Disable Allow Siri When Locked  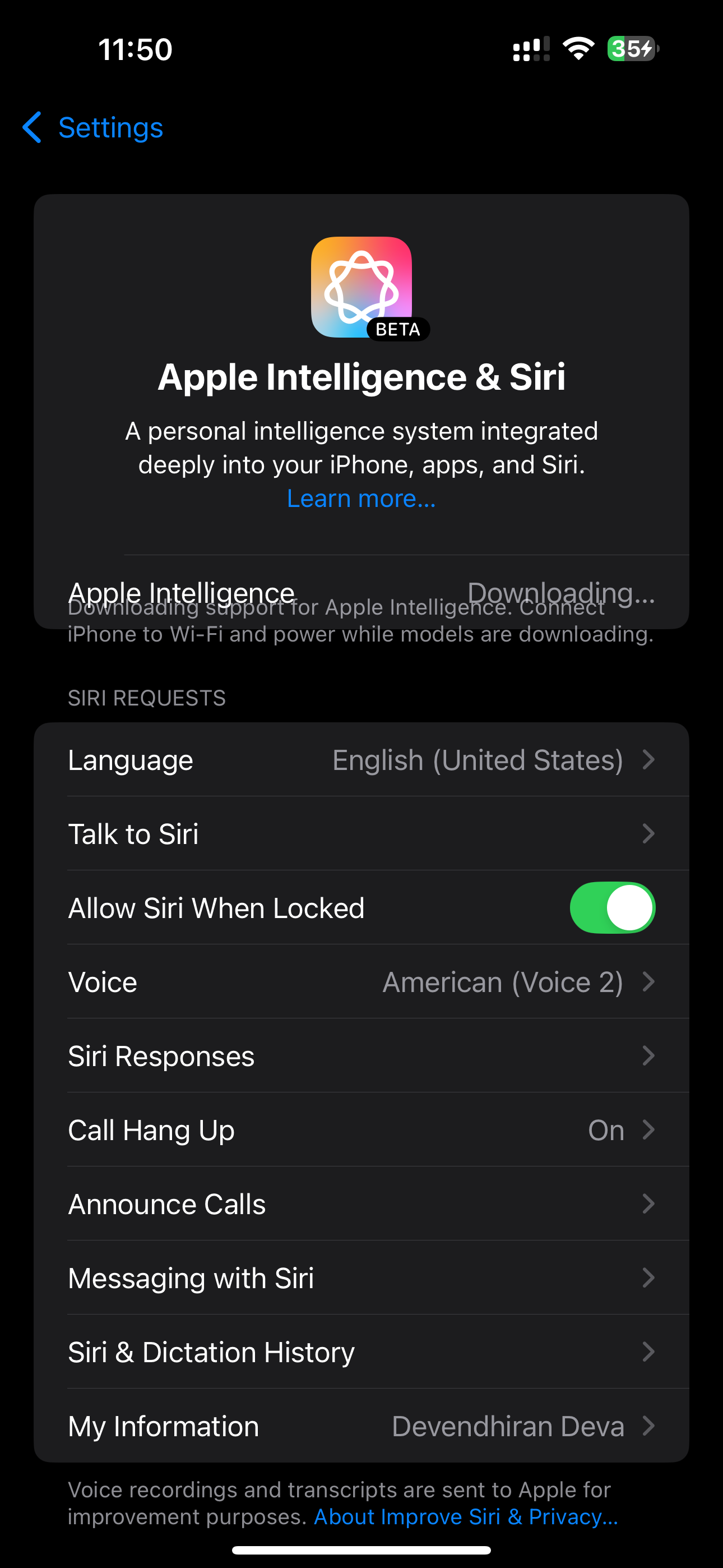(x=611, y=907)
